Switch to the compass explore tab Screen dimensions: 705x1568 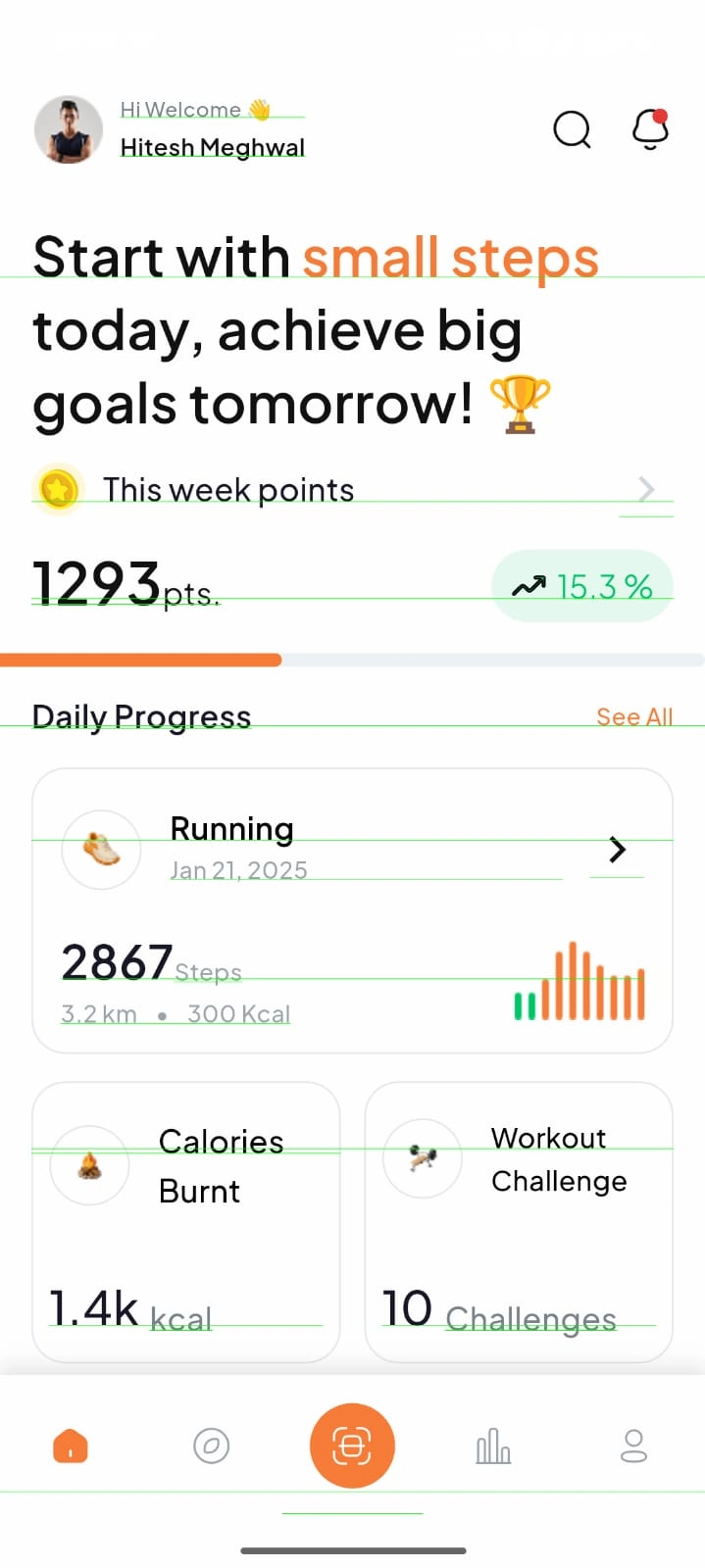(x=212, y=1445)
